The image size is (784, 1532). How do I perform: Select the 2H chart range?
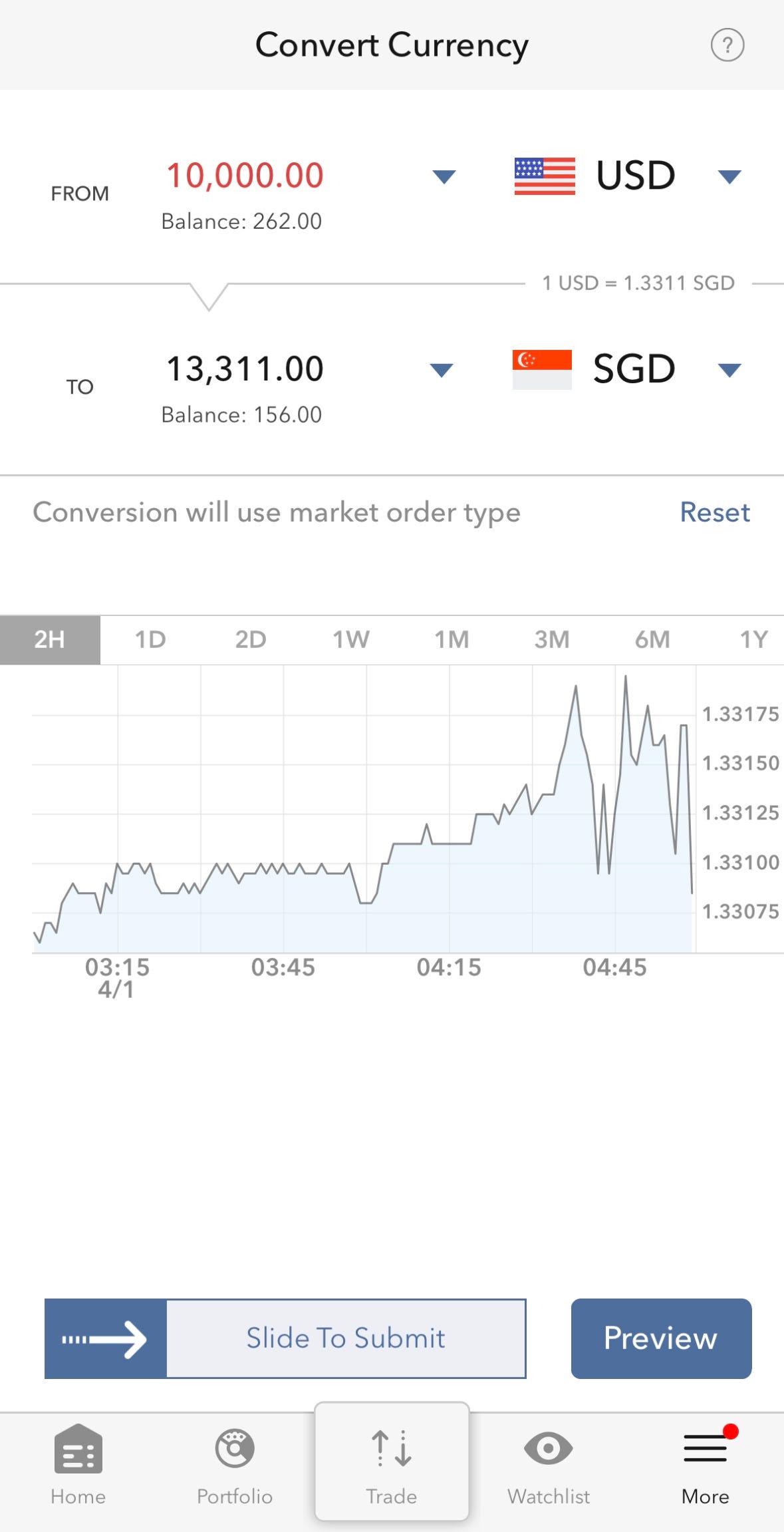click(x=50, y=640)
